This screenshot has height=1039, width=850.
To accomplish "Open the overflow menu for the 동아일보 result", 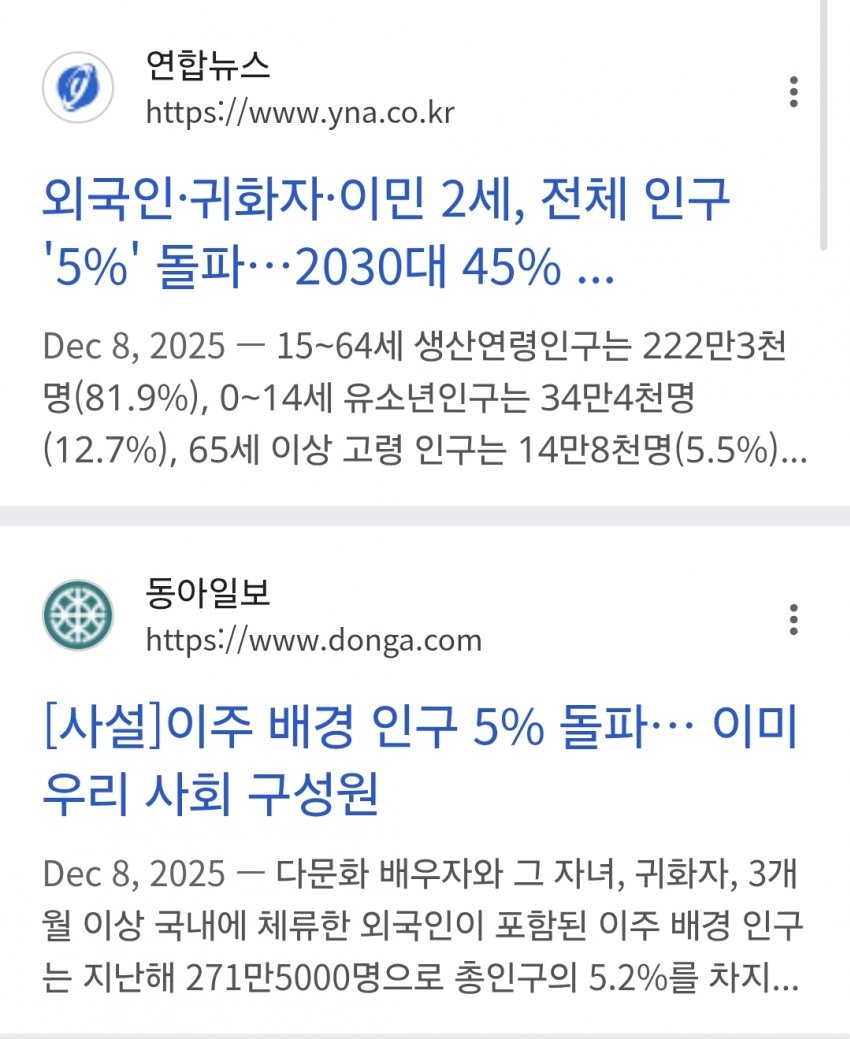I will [793, 619].
